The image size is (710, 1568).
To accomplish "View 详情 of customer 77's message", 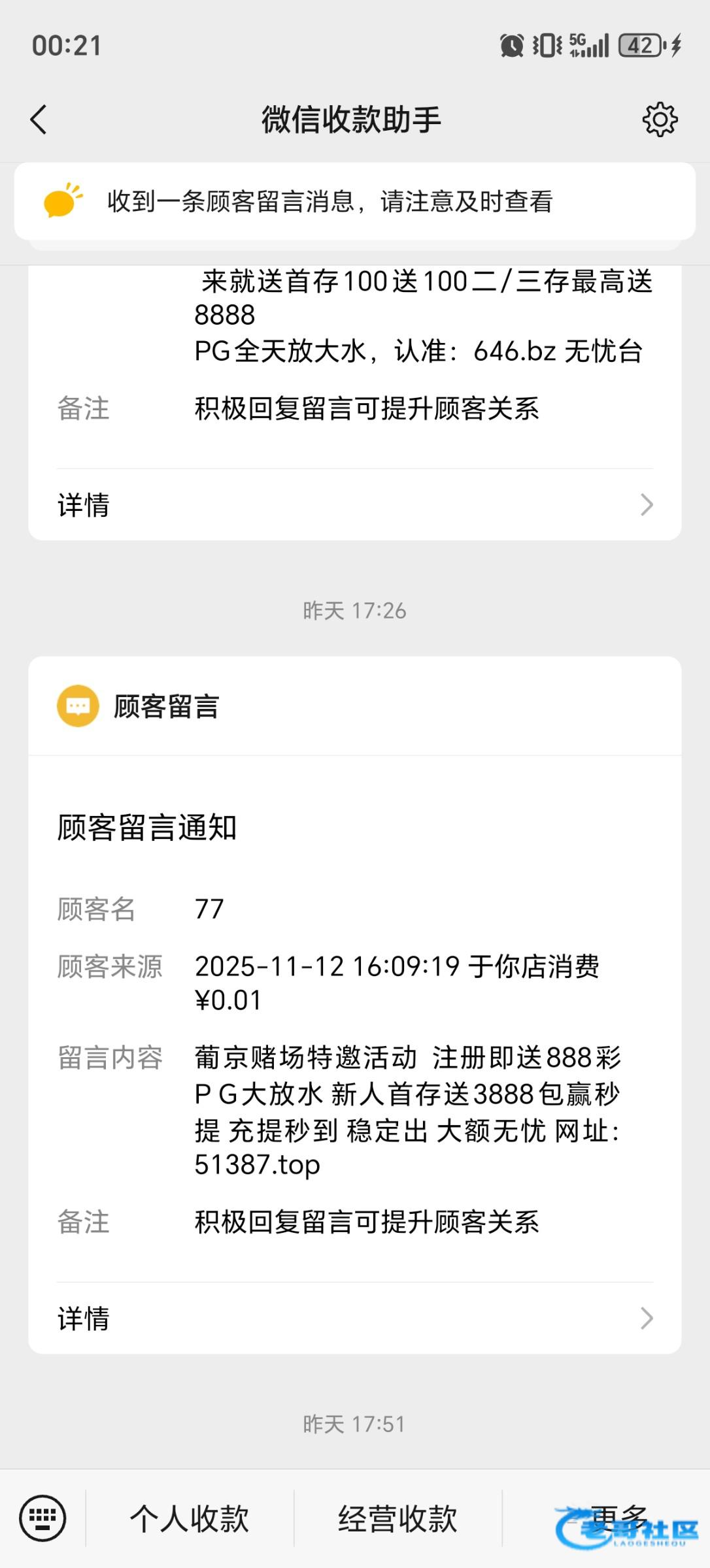I will coord(354,1318).
